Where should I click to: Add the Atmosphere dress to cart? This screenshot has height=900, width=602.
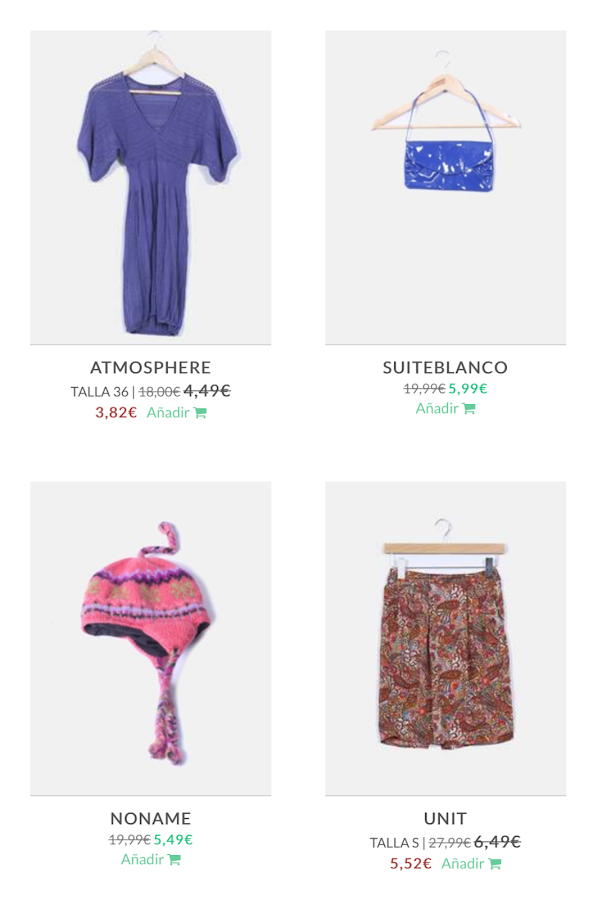pos(176,412)
